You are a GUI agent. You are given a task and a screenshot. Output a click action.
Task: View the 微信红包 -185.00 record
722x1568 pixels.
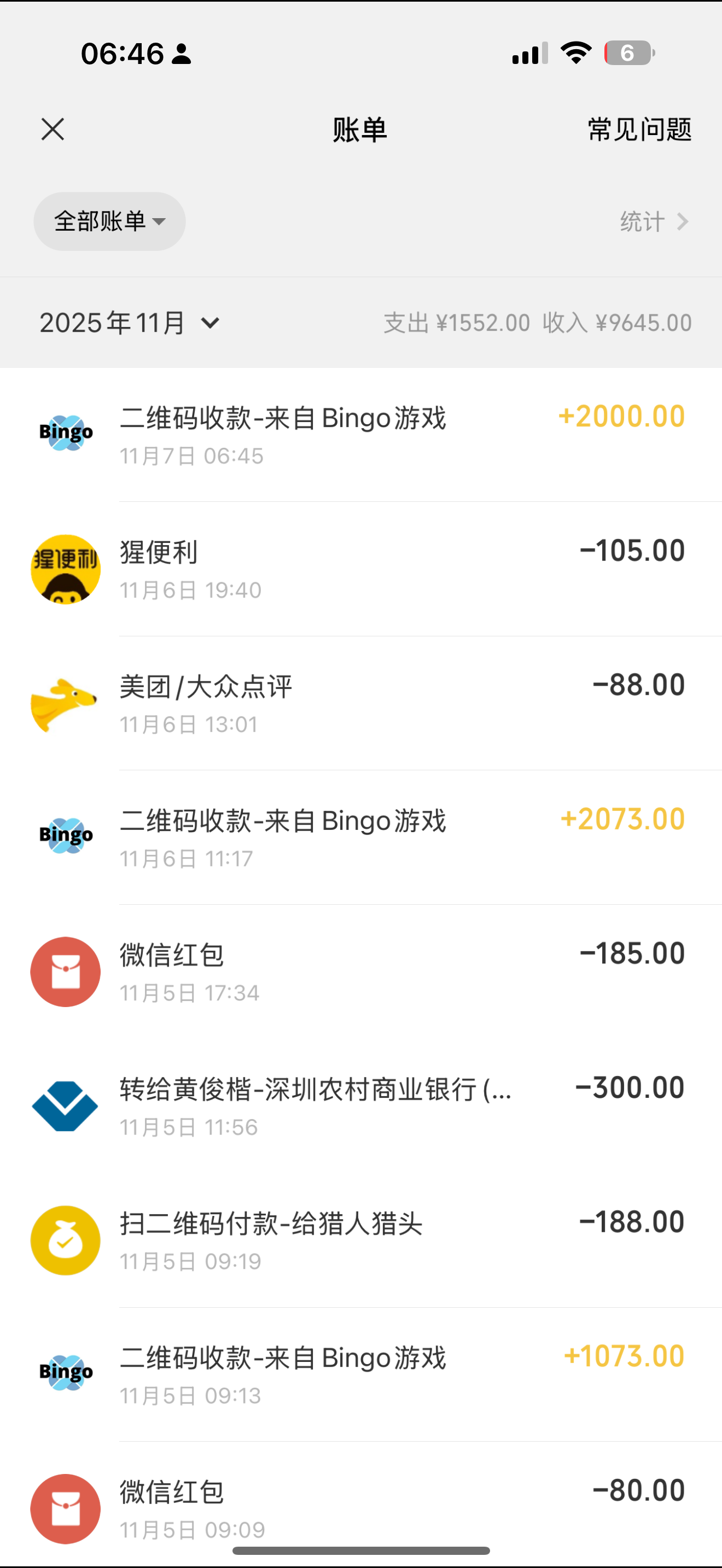point(360,972)
